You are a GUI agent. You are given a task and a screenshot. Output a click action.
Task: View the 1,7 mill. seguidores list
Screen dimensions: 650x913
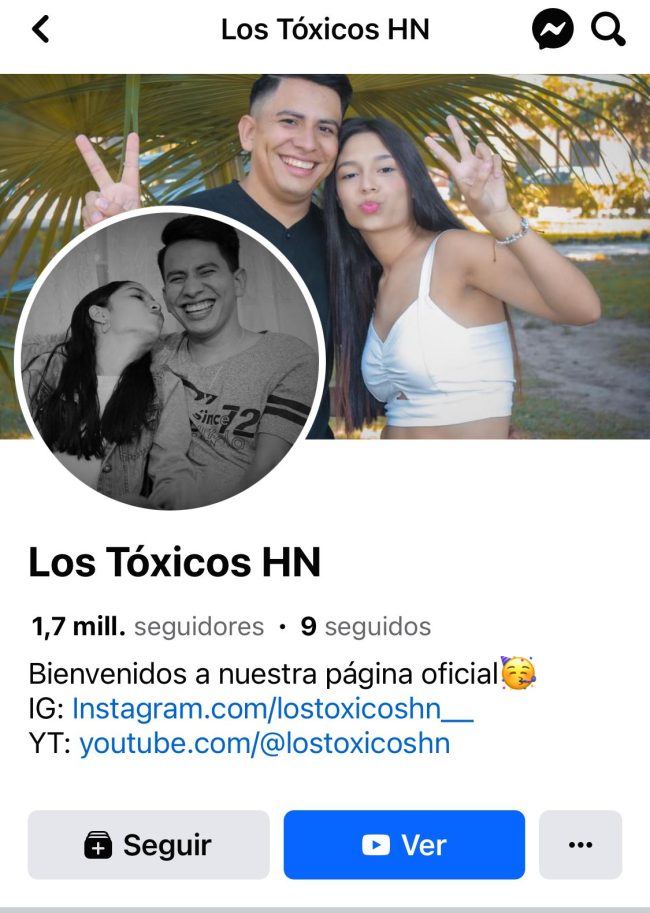(148, 627)
